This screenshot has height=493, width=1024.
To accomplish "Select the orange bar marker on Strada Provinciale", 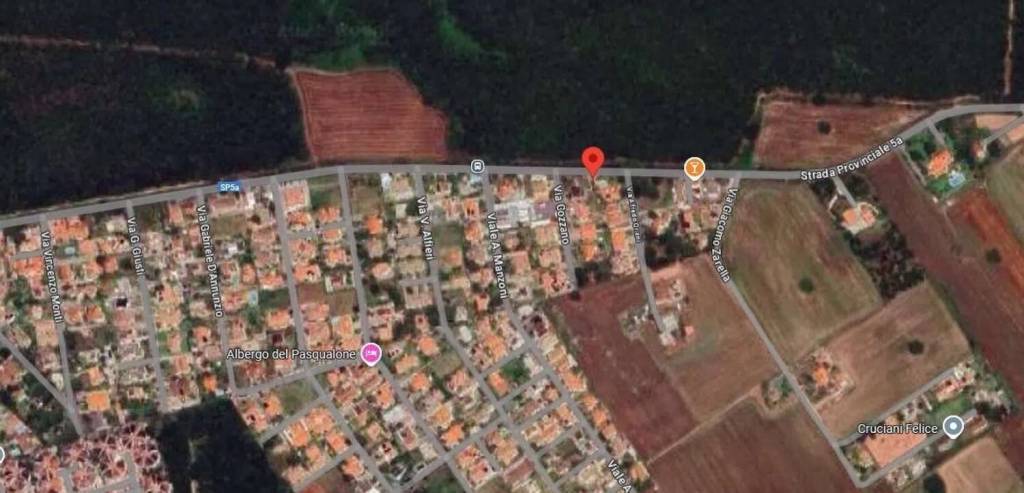I will (693, 167).
